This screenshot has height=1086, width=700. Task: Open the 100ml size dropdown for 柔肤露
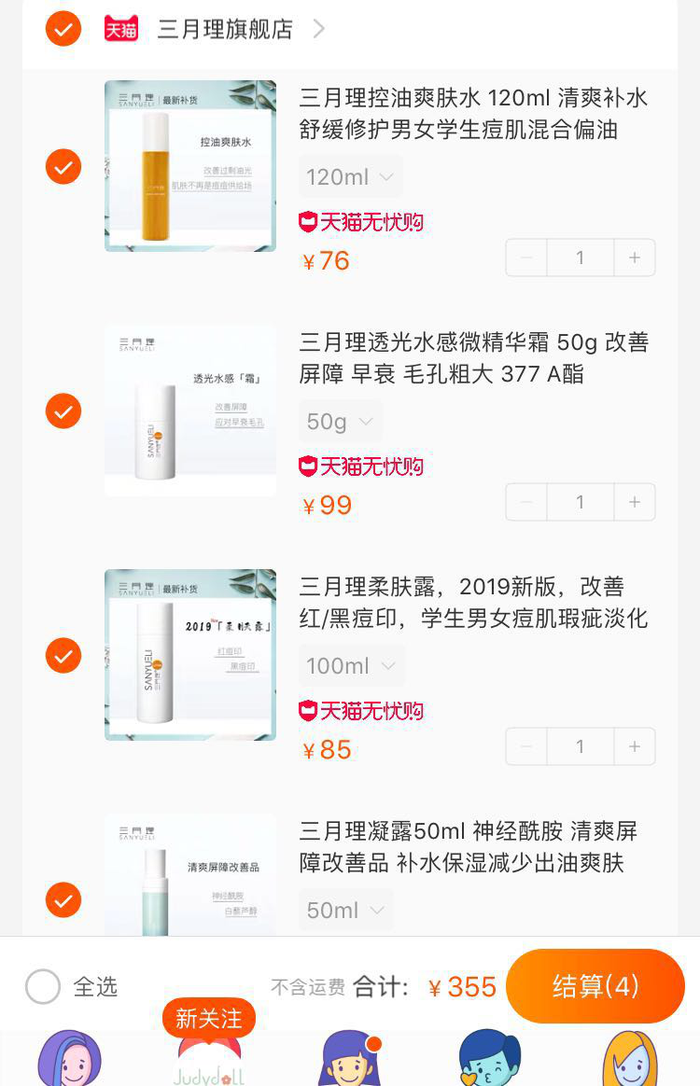350,666
